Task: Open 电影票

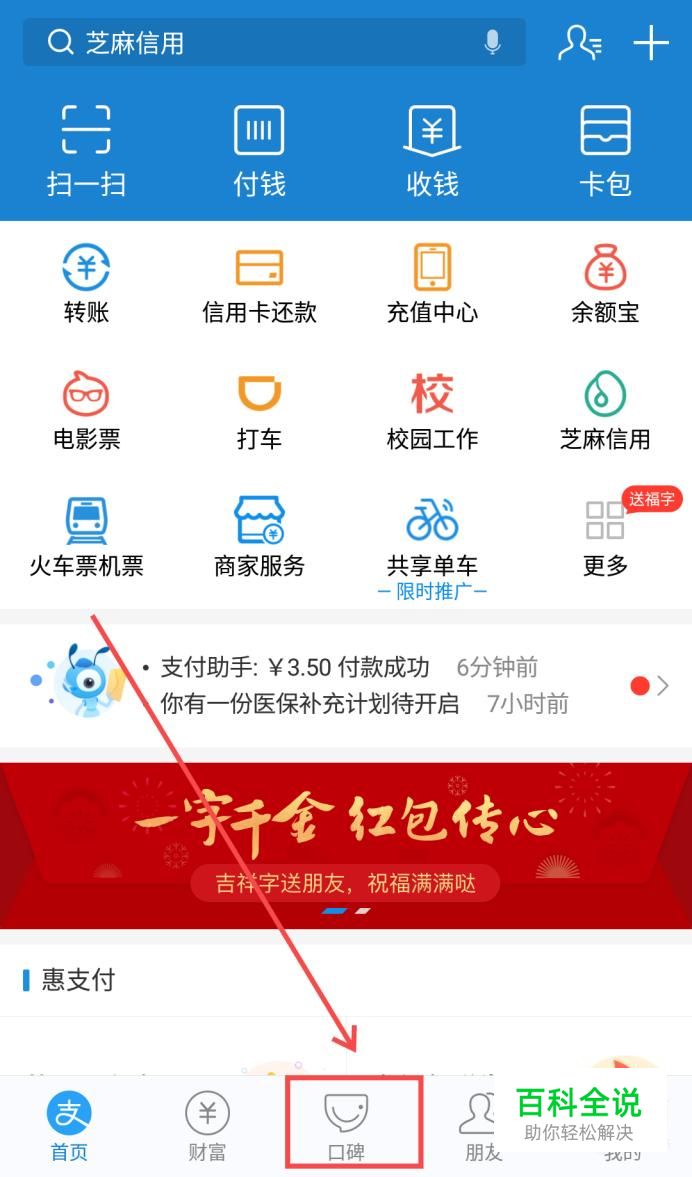Action: [86, 410]
